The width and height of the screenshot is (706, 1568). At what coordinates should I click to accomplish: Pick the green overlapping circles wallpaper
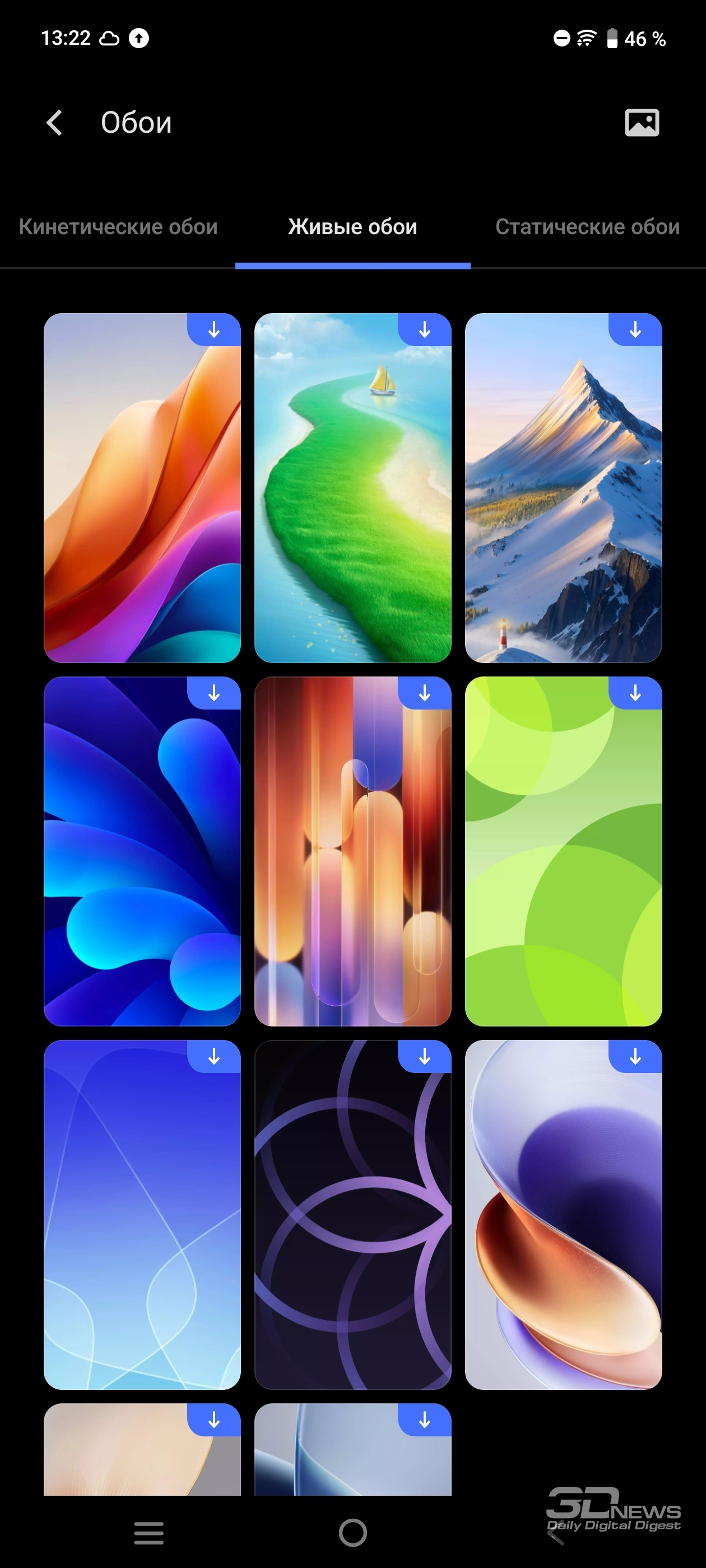(x=564, y=851)
